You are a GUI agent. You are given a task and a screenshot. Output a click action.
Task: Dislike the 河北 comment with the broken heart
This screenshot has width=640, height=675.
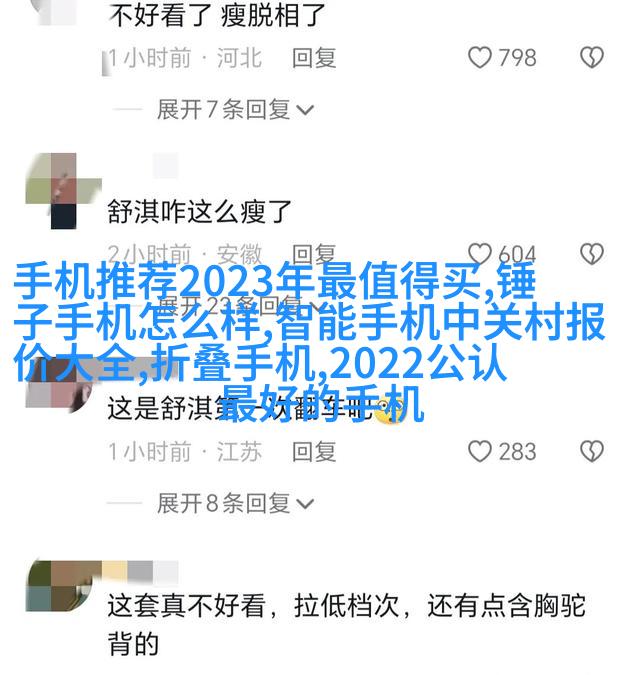tap(592, 58)
